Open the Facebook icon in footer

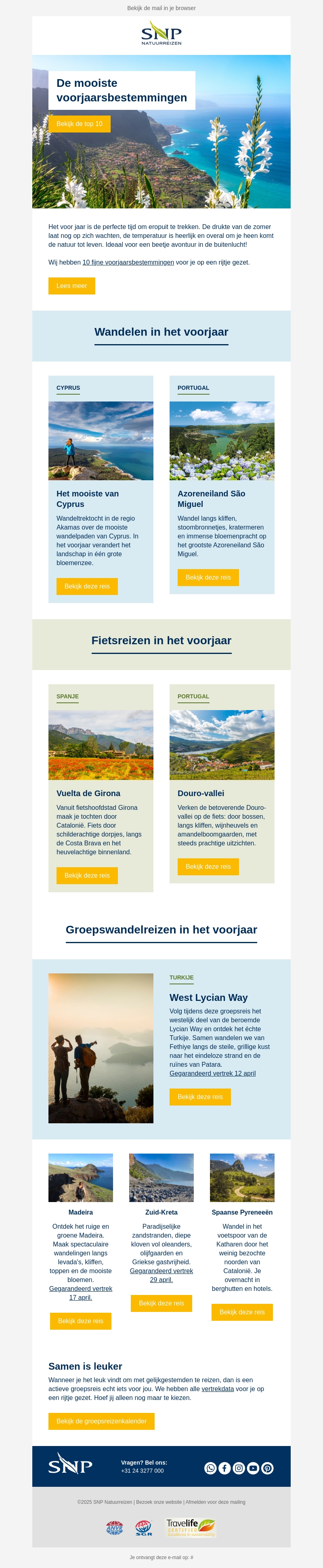[224, 1468]
